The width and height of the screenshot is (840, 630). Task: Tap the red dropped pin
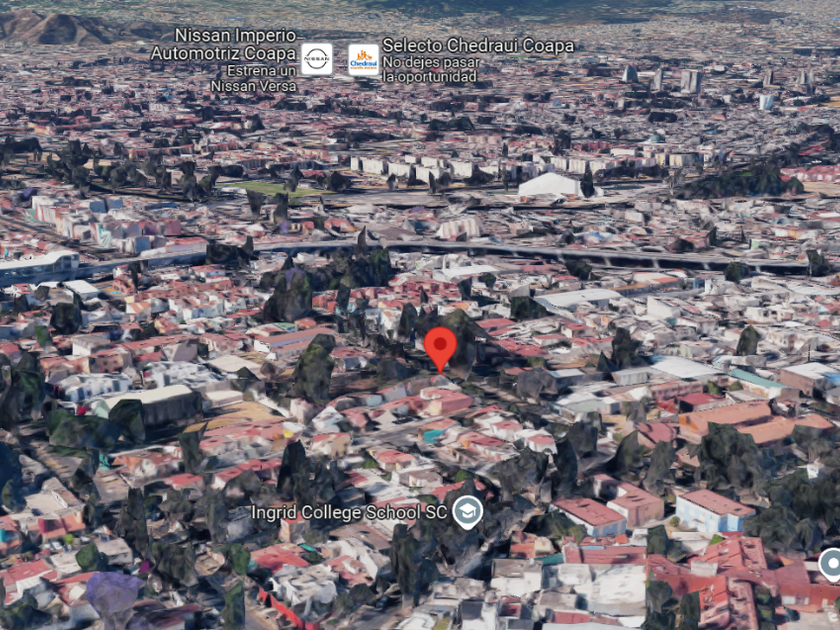tap(440, 350)
